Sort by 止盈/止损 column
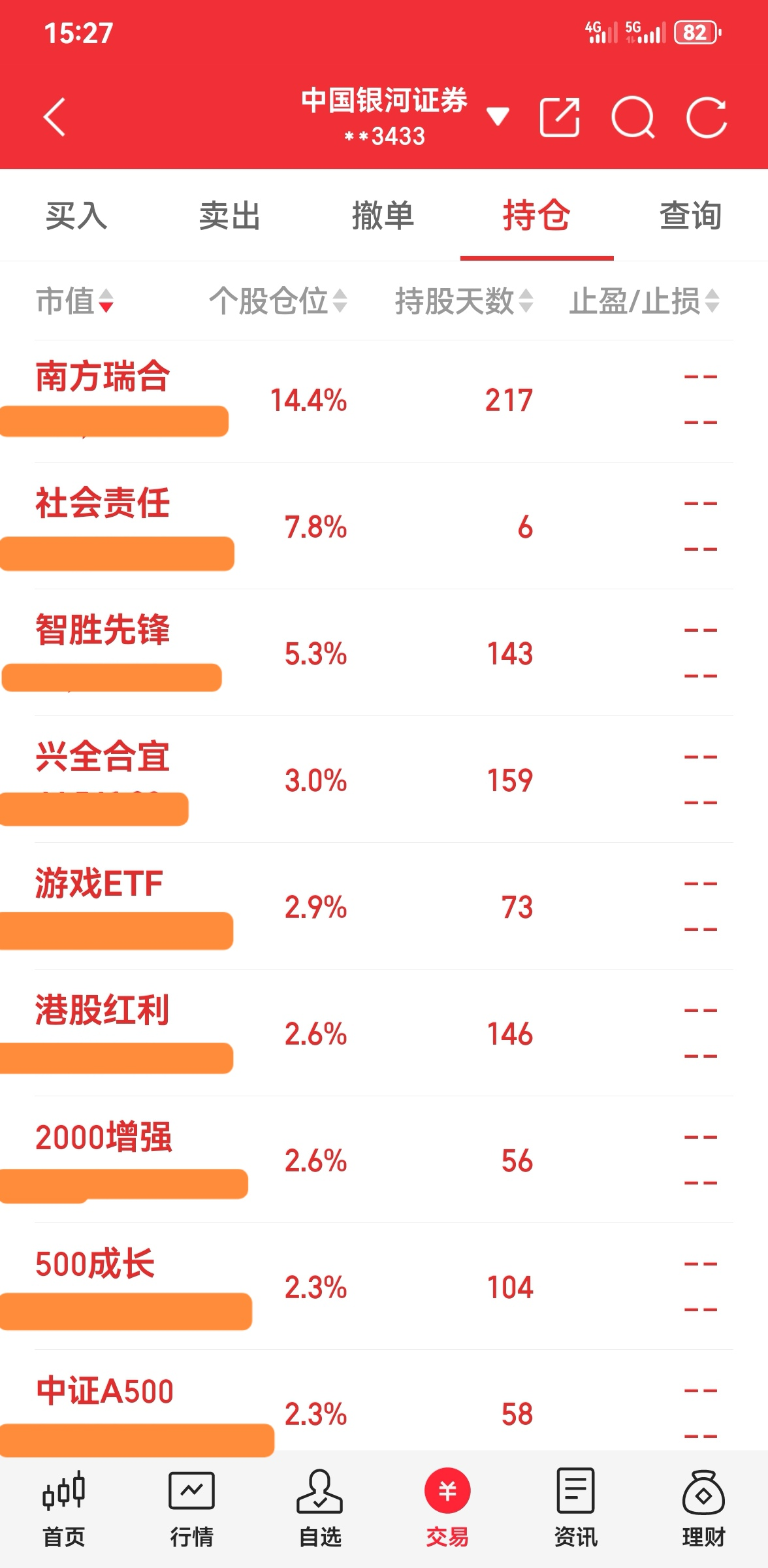 pyautogui.click(x=644, y=301)
